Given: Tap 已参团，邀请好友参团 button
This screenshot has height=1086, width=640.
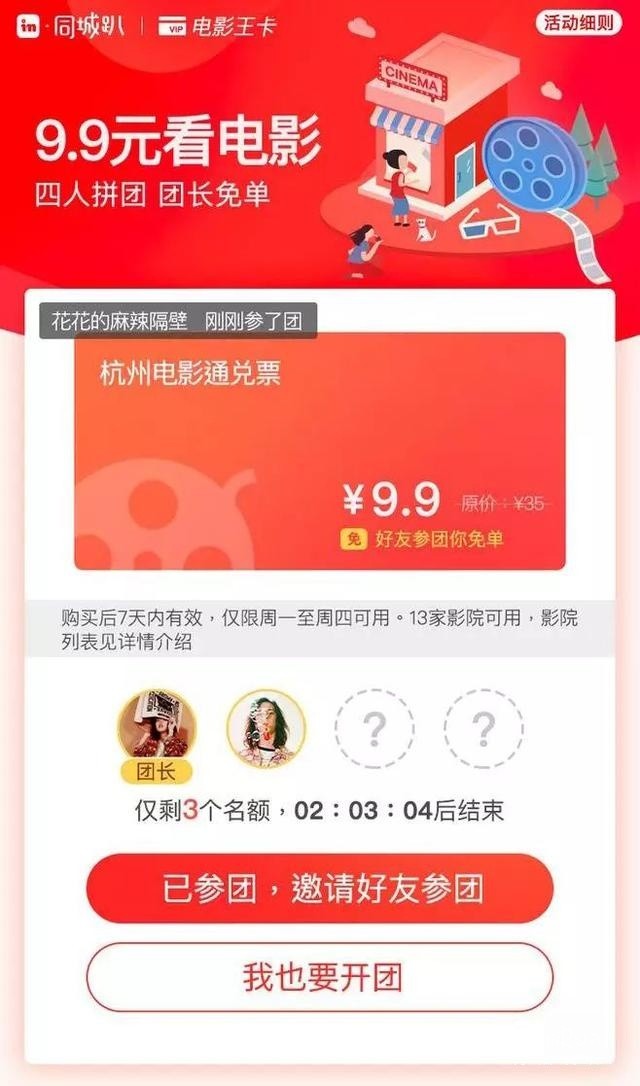Looking at the screenshot, I should click(x=319, y=888).
